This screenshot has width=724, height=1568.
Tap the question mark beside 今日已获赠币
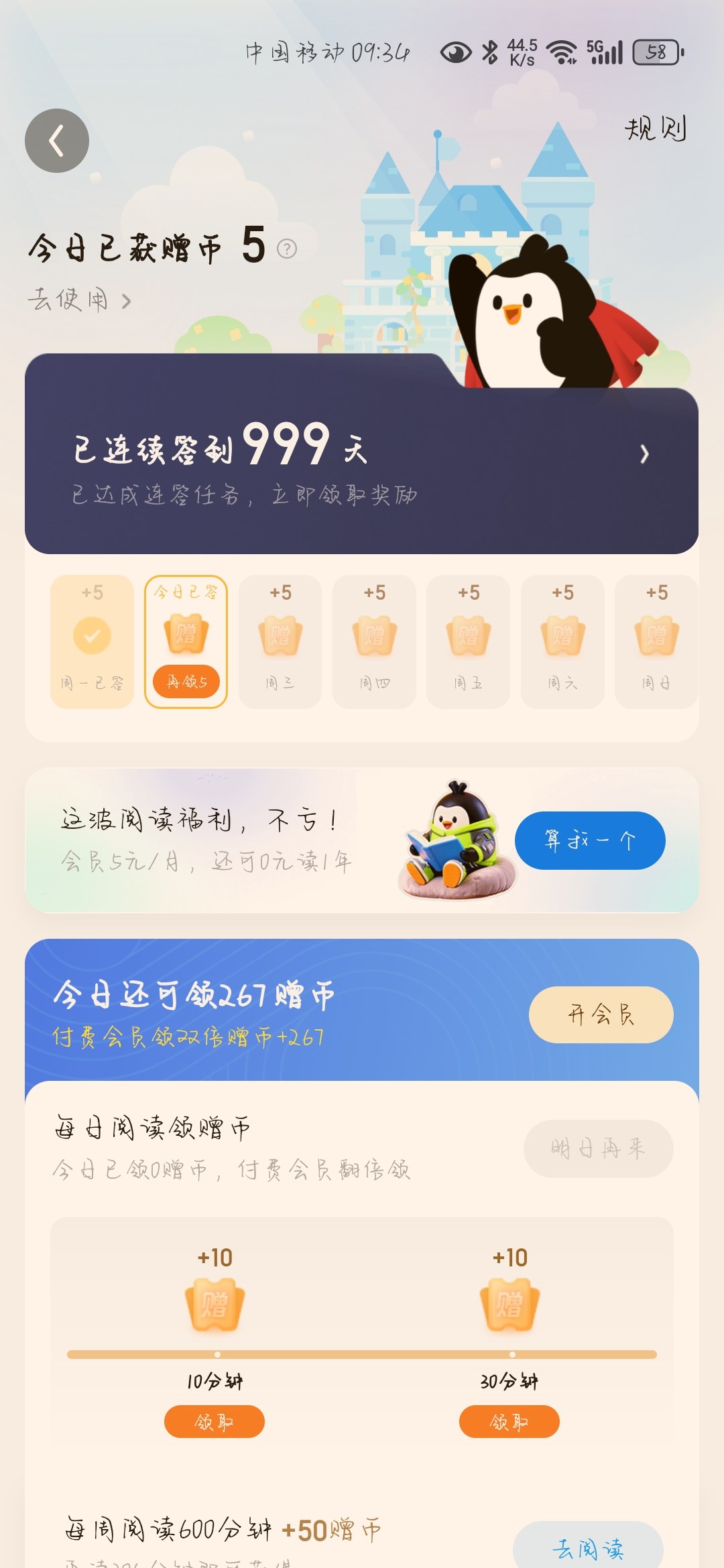tap(287, 249)
